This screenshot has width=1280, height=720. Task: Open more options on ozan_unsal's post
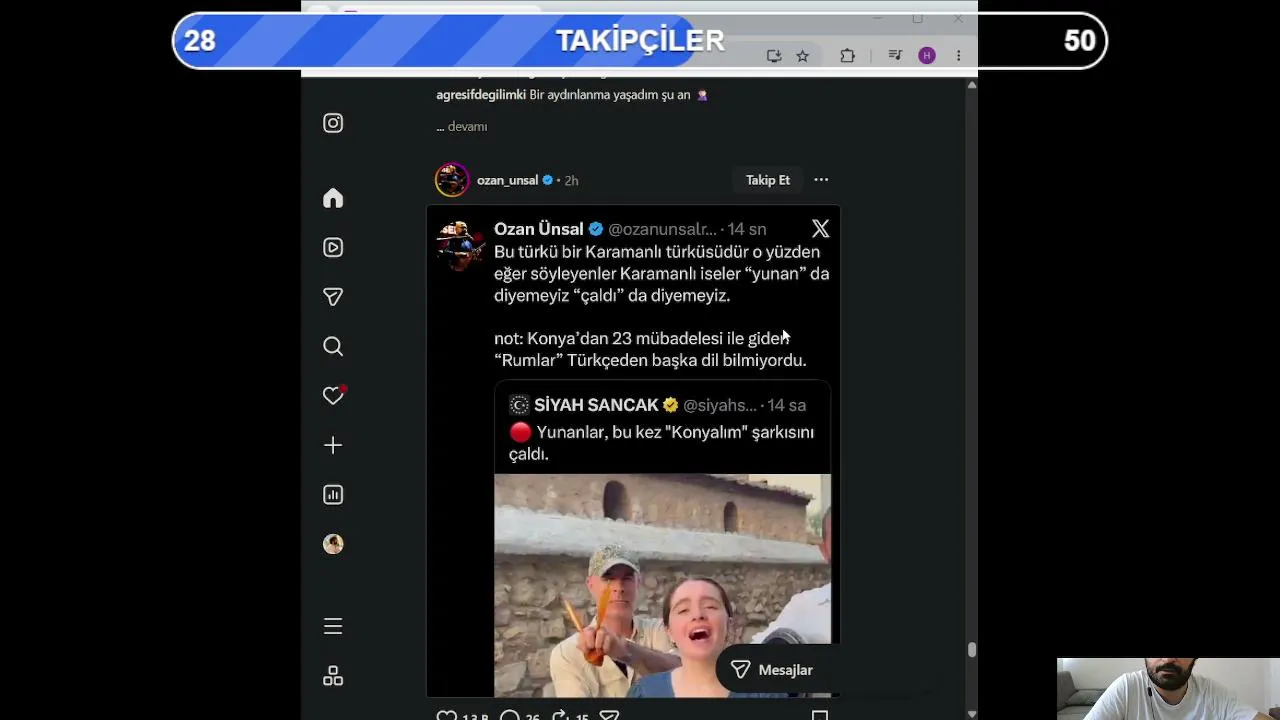tap(821, 180)
